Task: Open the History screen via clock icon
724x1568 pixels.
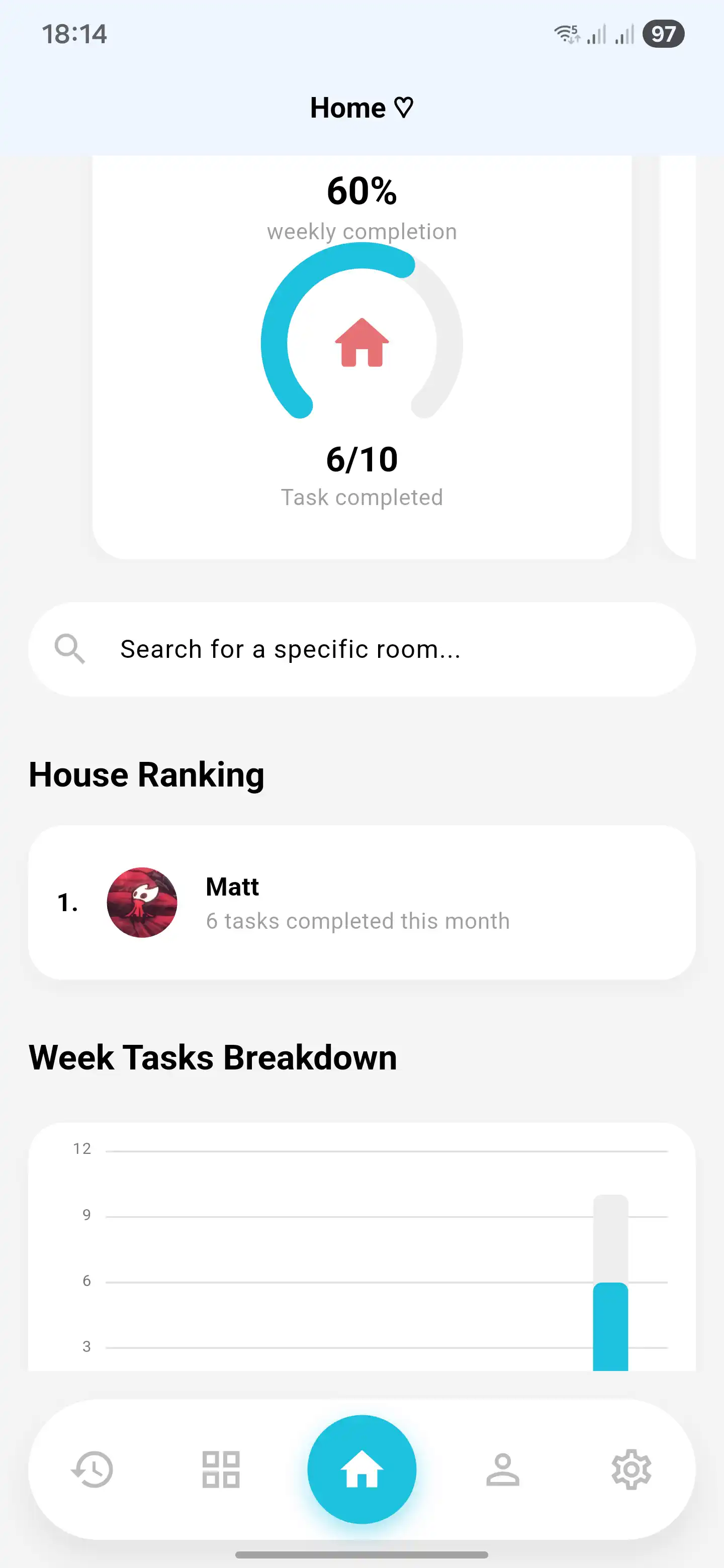Action: (x=93, y=1470)
